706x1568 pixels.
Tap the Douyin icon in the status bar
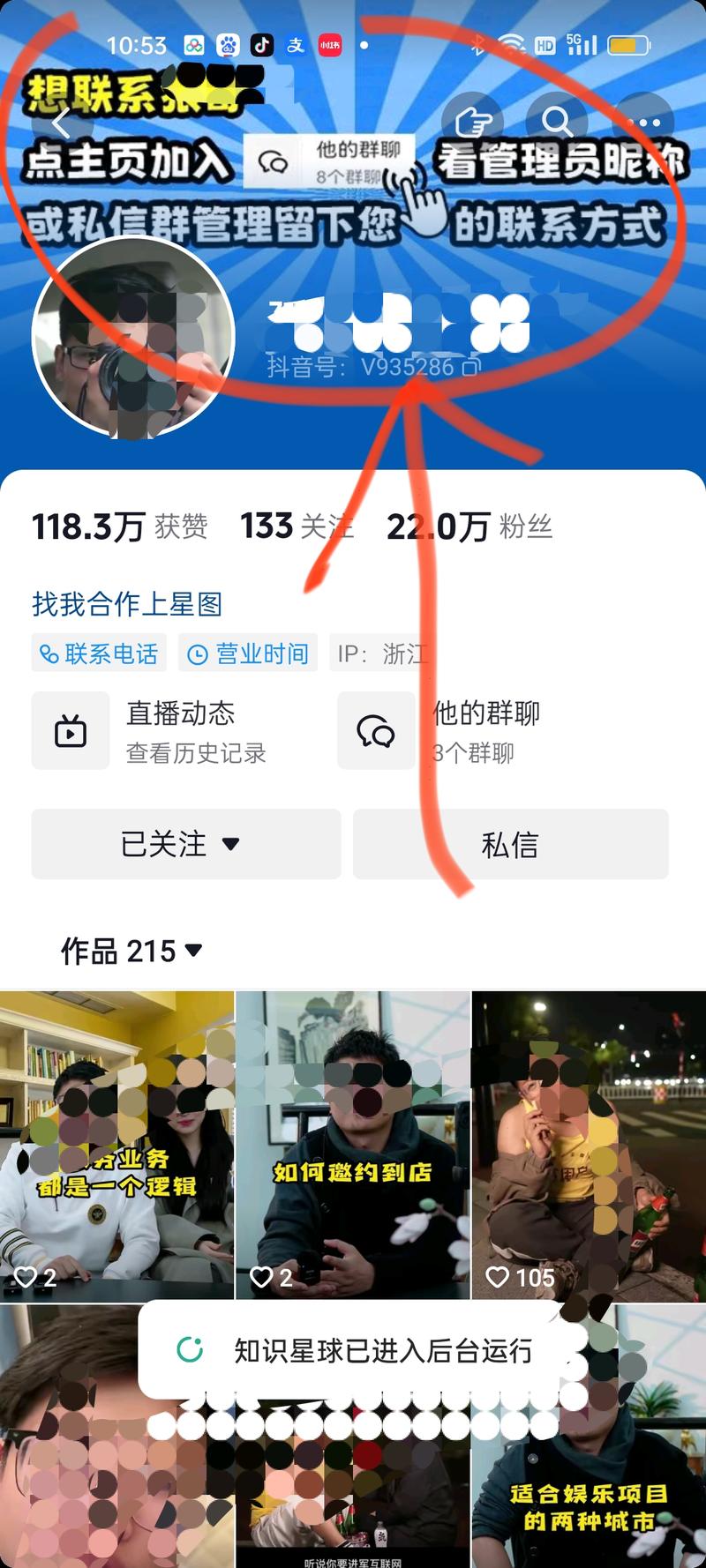point(262,45)
